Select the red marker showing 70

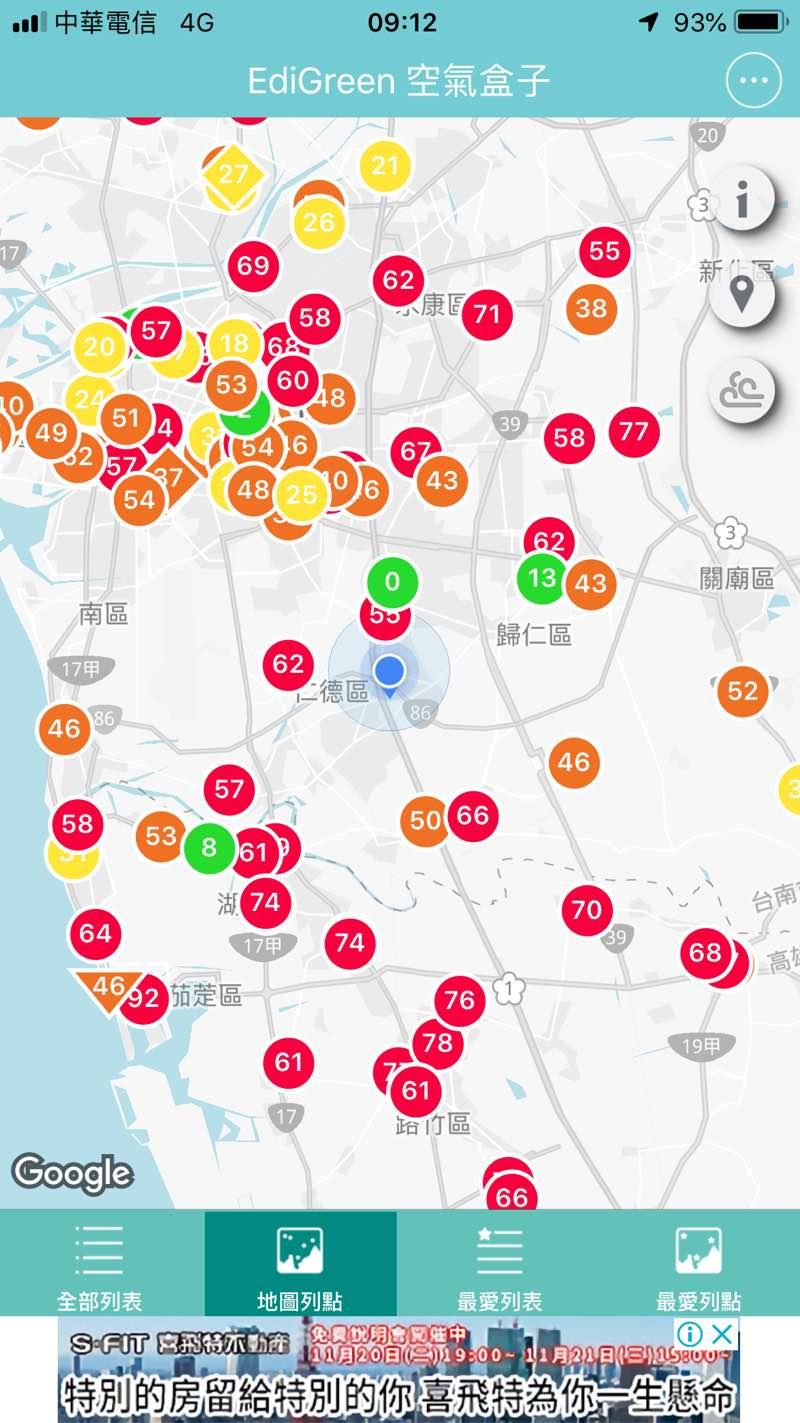point(587,910)
